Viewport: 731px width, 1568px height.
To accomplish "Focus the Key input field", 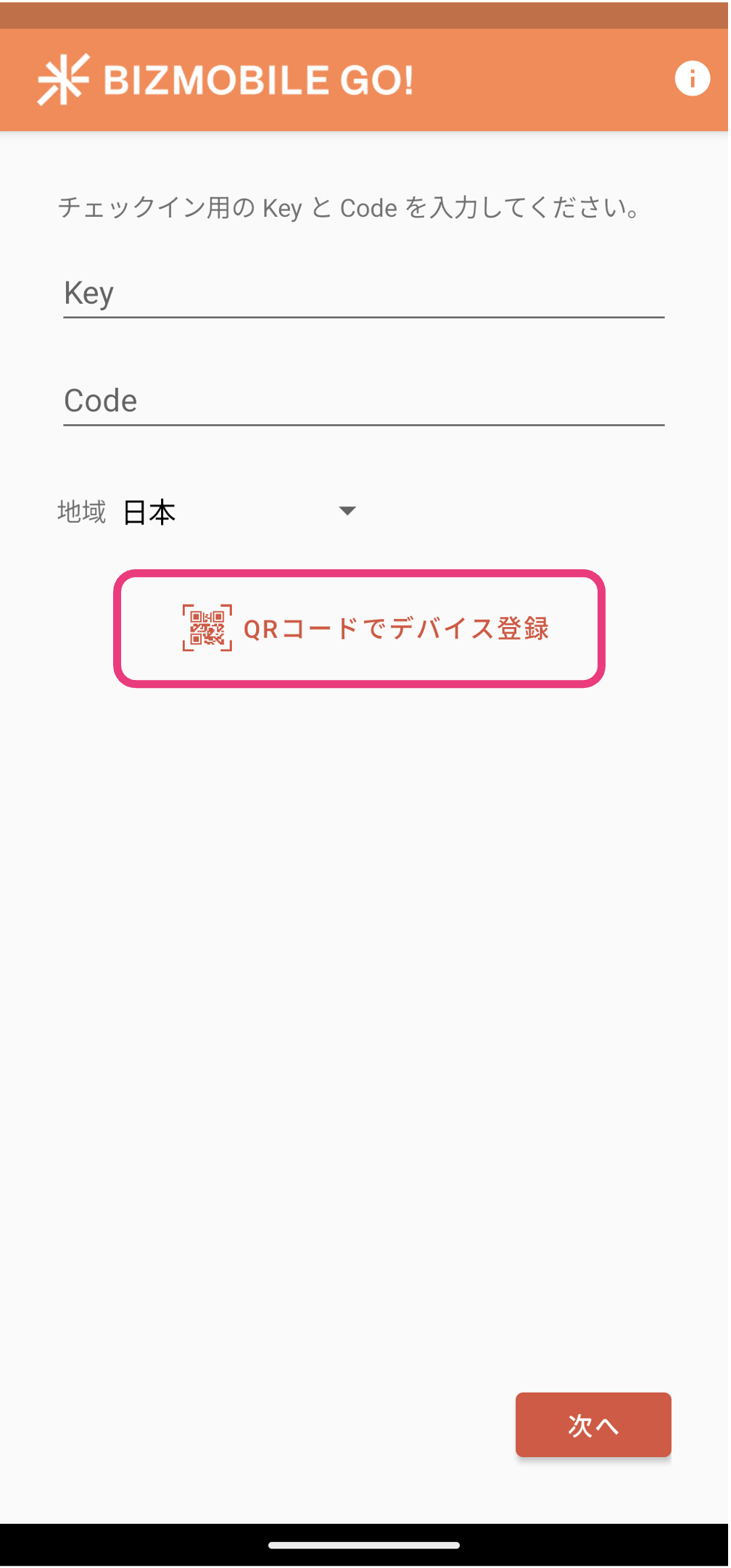I will (363, 294).
